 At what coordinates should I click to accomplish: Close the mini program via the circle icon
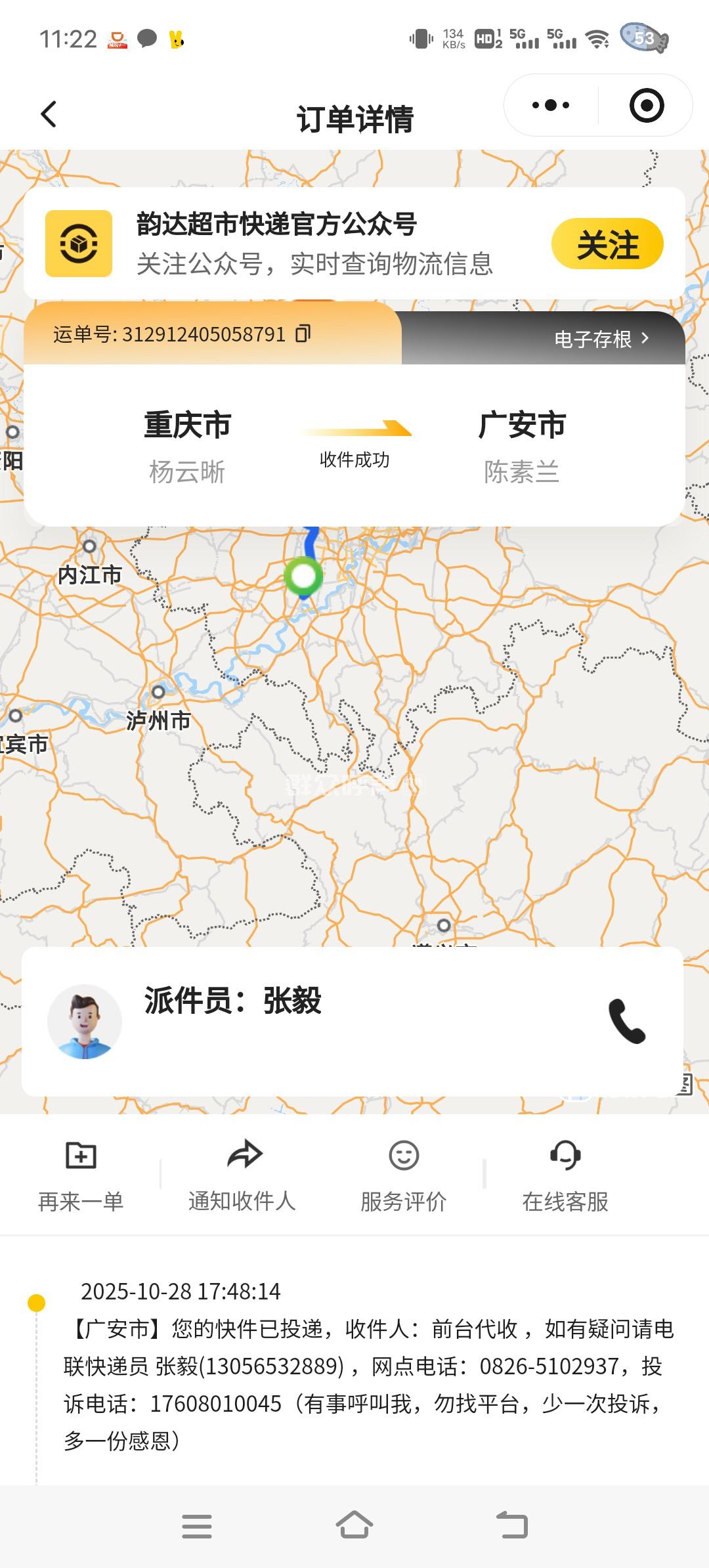[x=647, y=106]
